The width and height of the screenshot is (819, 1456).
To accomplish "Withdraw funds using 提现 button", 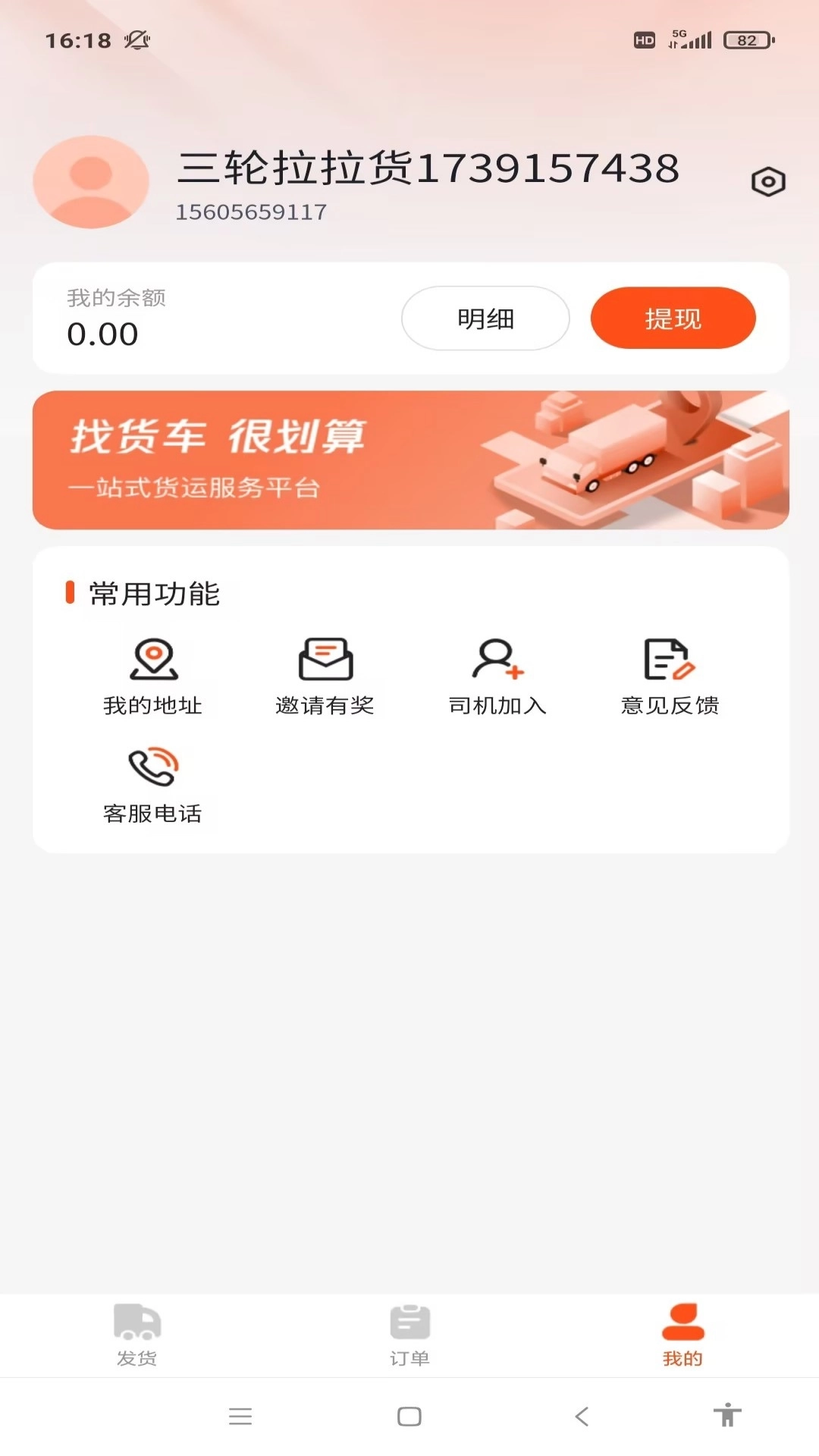I will (x=673, y=318).
